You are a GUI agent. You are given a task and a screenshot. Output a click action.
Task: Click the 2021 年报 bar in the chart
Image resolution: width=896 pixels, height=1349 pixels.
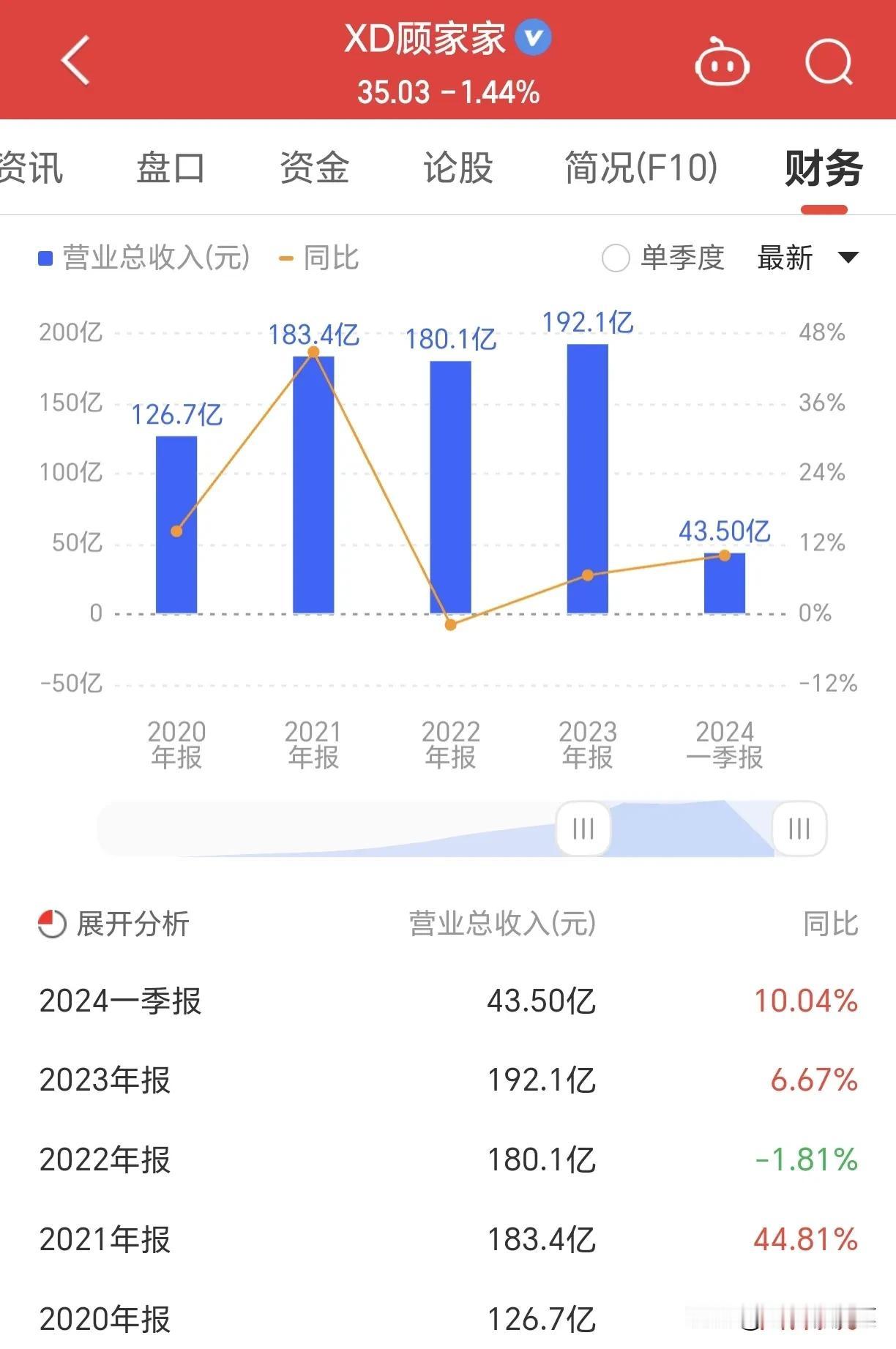tap(313, 483)
